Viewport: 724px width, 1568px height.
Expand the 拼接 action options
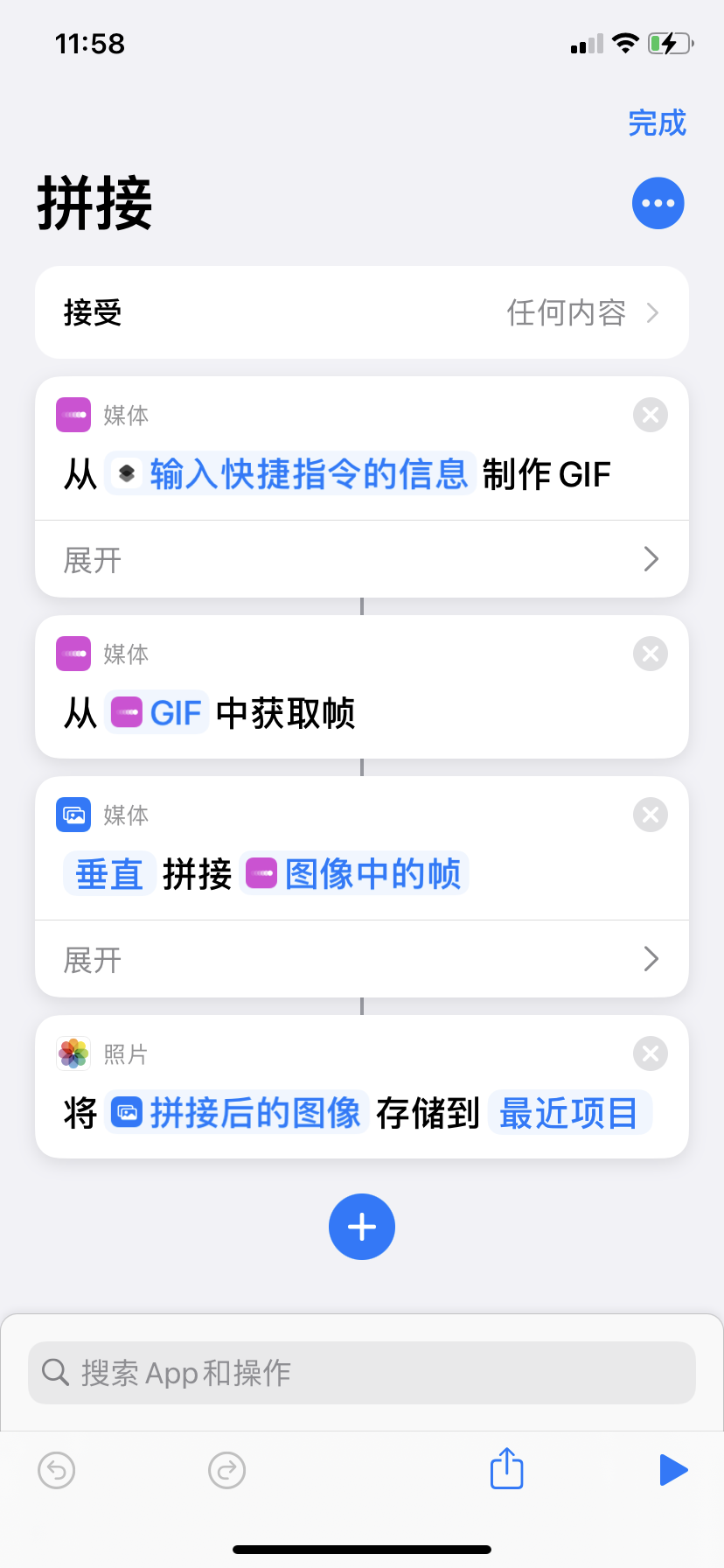(x=361, y=959)
